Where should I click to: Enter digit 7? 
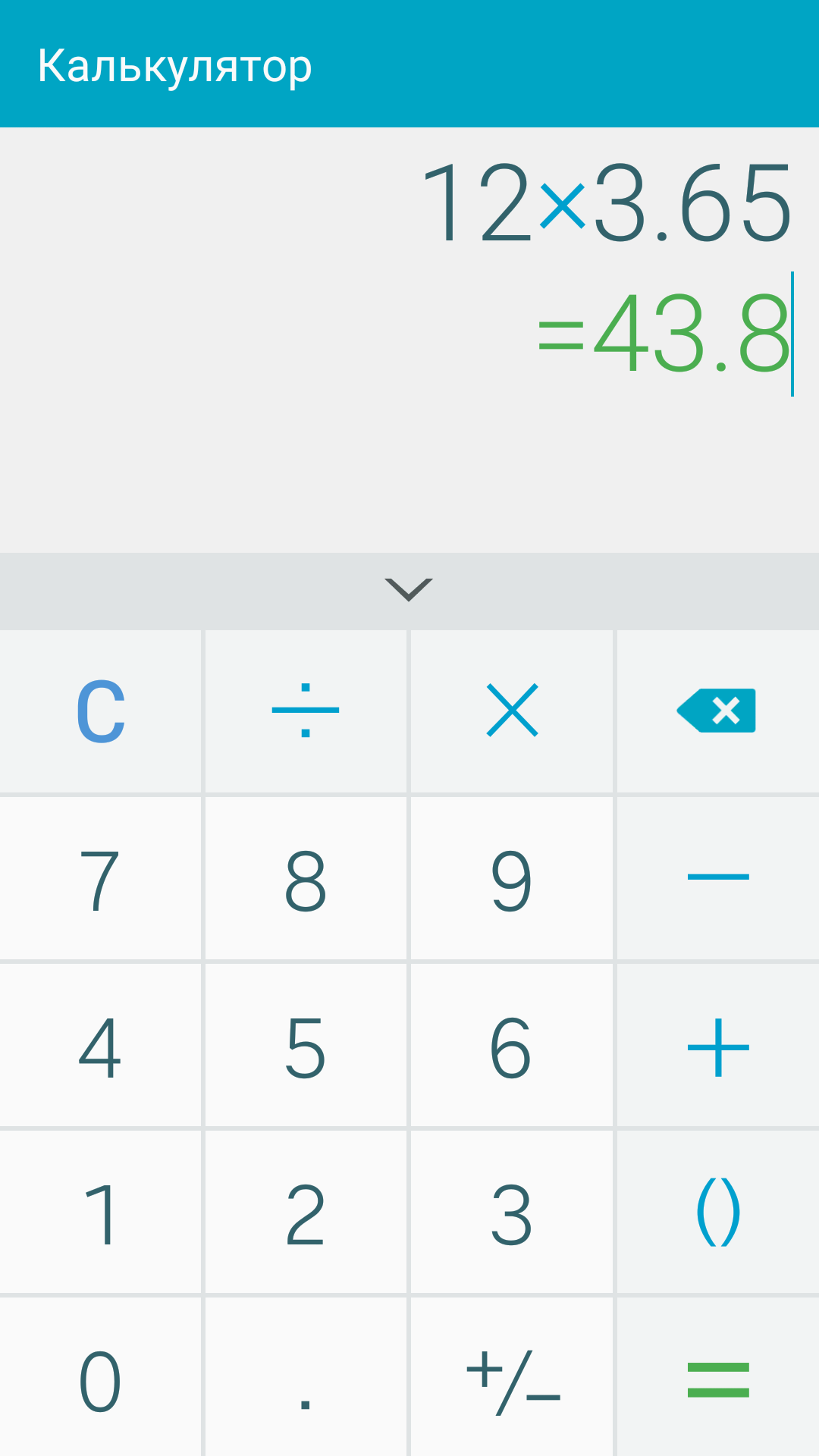(x=101, y=880)
